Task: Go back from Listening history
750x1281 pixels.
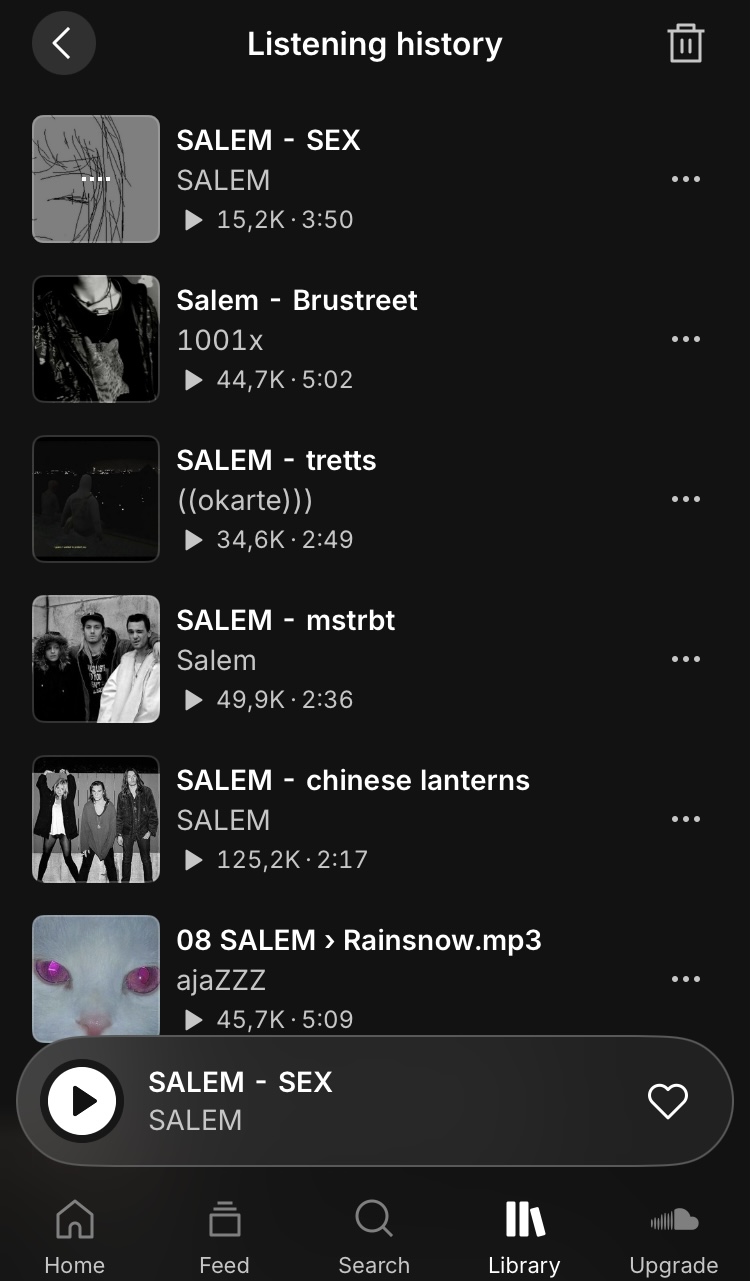Action: coord(63,43)
